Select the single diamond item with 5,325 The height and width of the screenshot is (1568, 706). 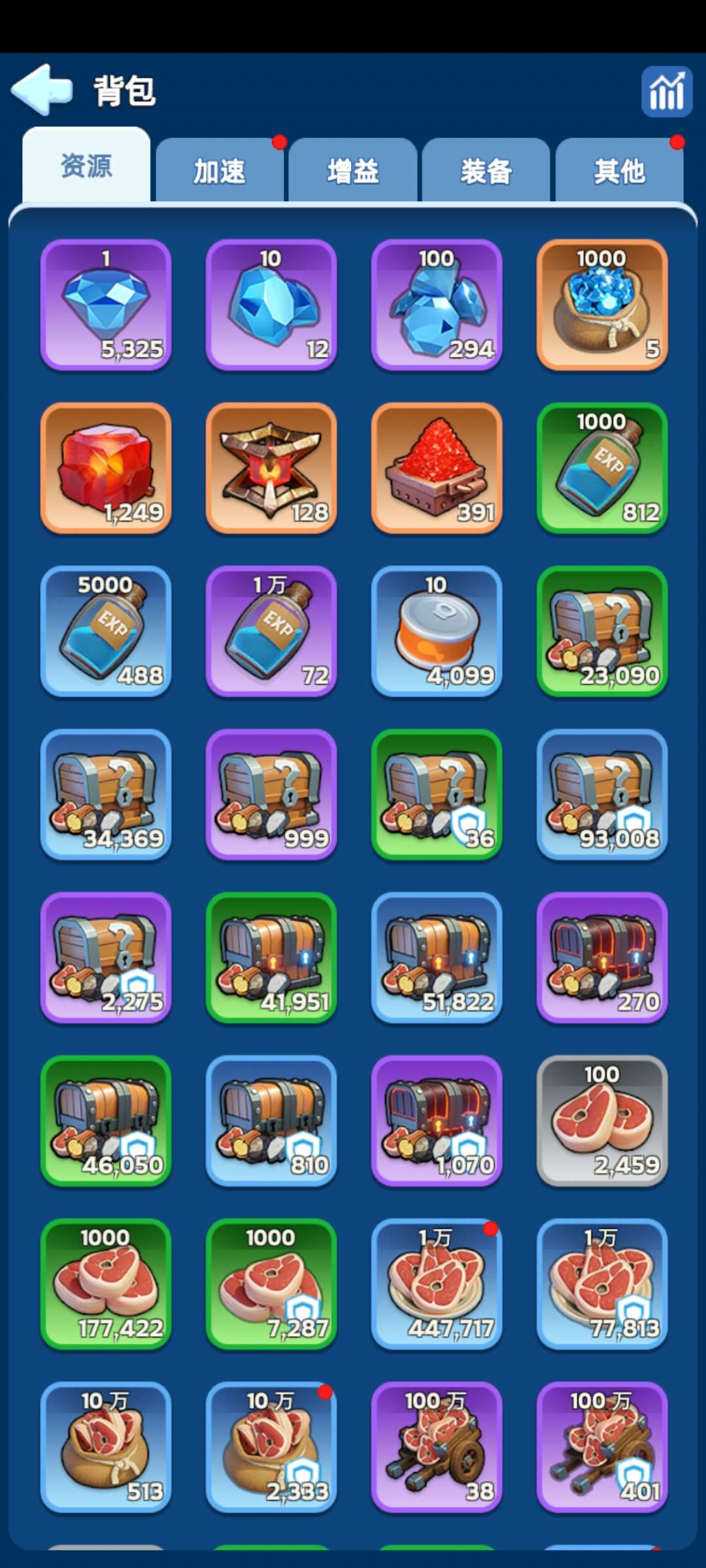click(x=106, y=304)
